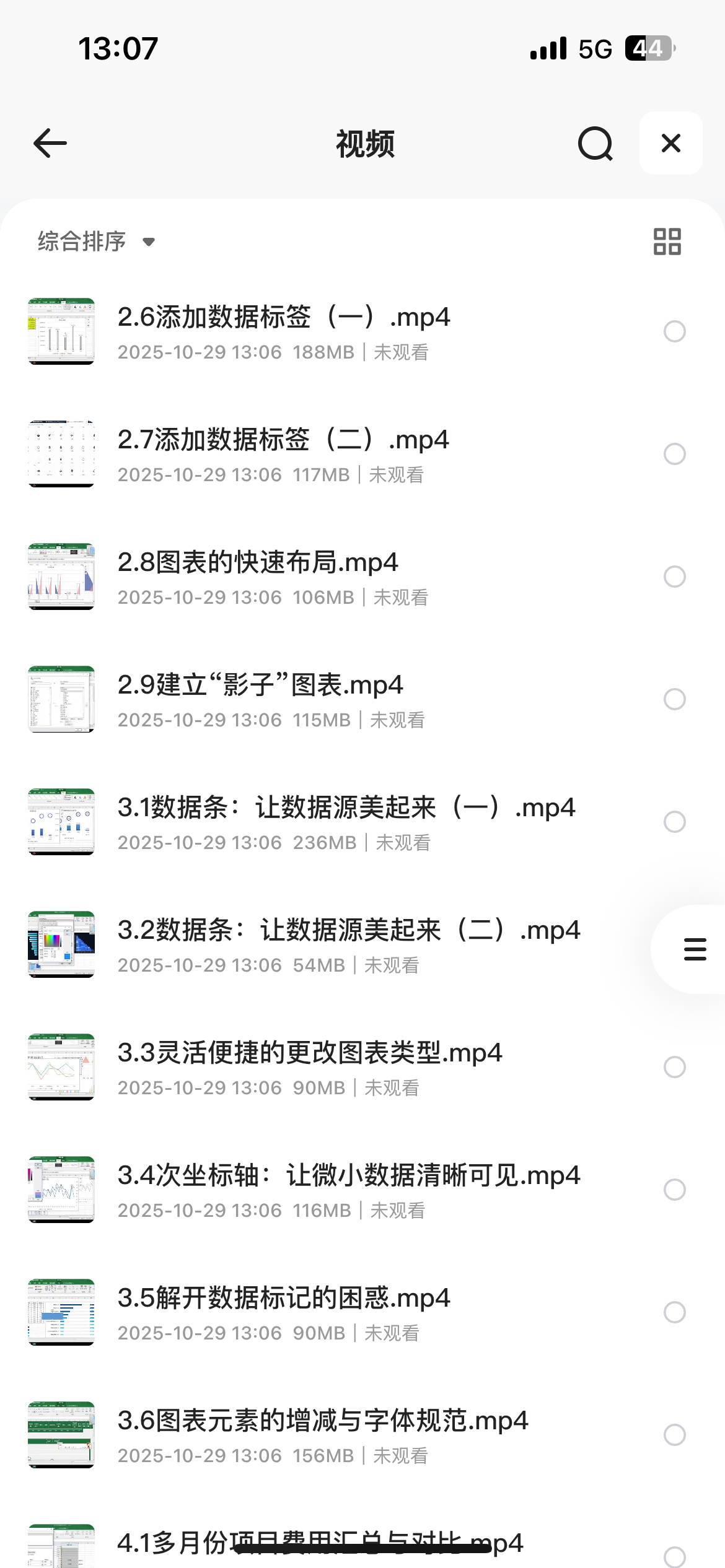Play 2.8图表的快速布局.mp4

click(258, 563)
